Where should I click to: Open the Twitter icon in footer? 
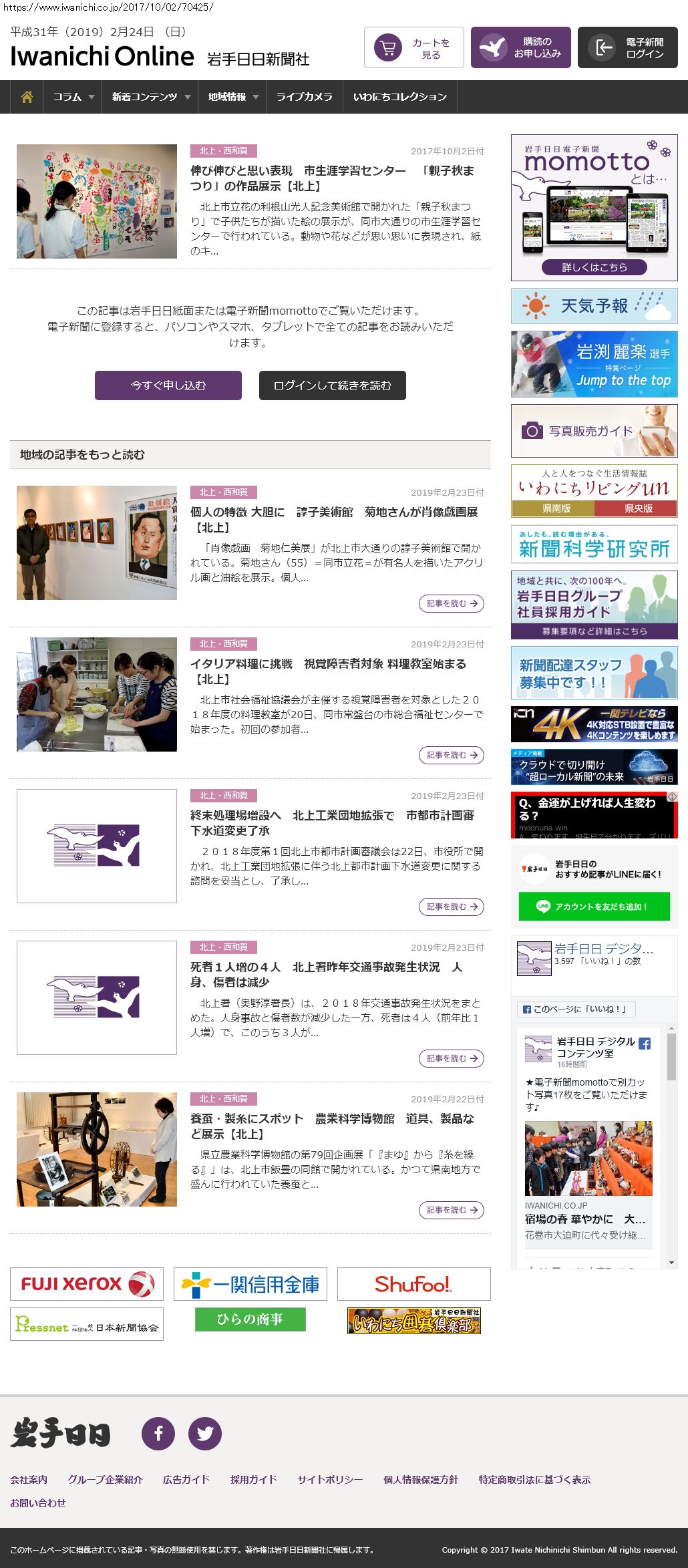(205, 1433)
